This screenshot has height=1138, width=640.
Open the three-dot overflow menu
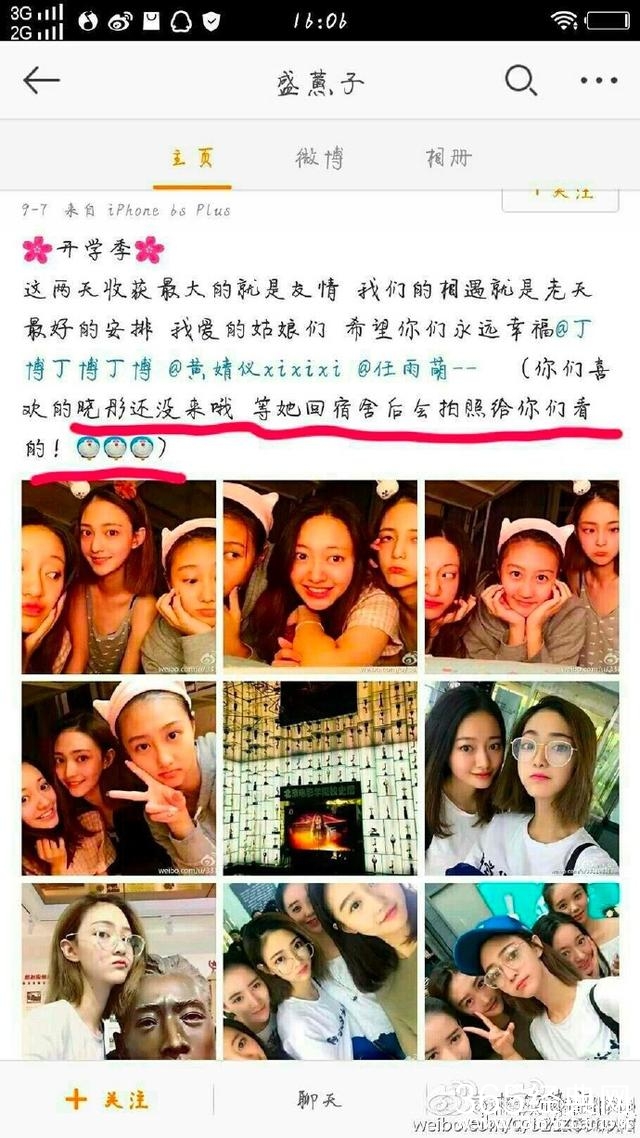click(x=598, y=81)
